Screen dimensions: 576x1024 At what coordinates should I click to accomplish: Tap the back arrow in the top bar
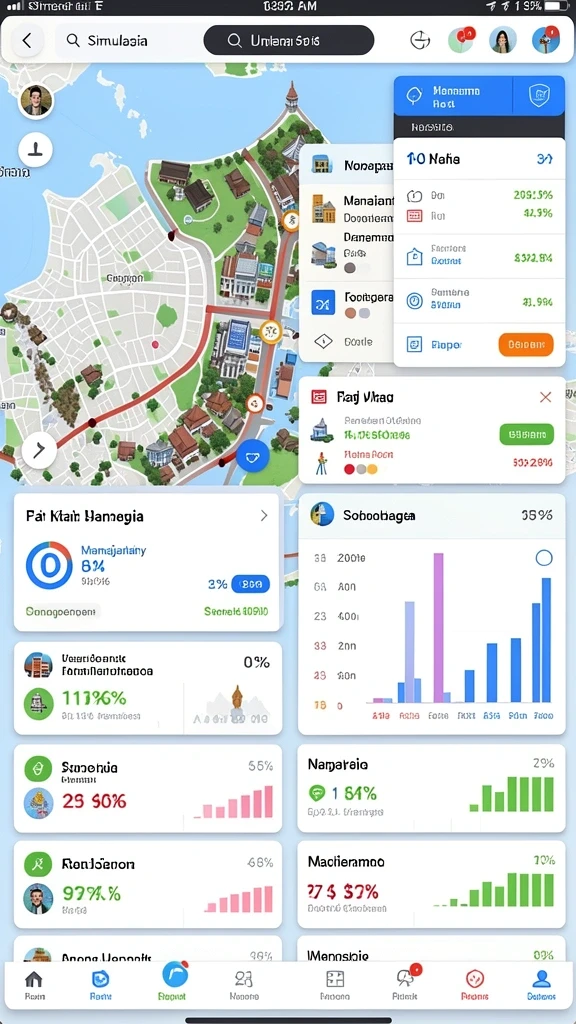coord(27,40)
